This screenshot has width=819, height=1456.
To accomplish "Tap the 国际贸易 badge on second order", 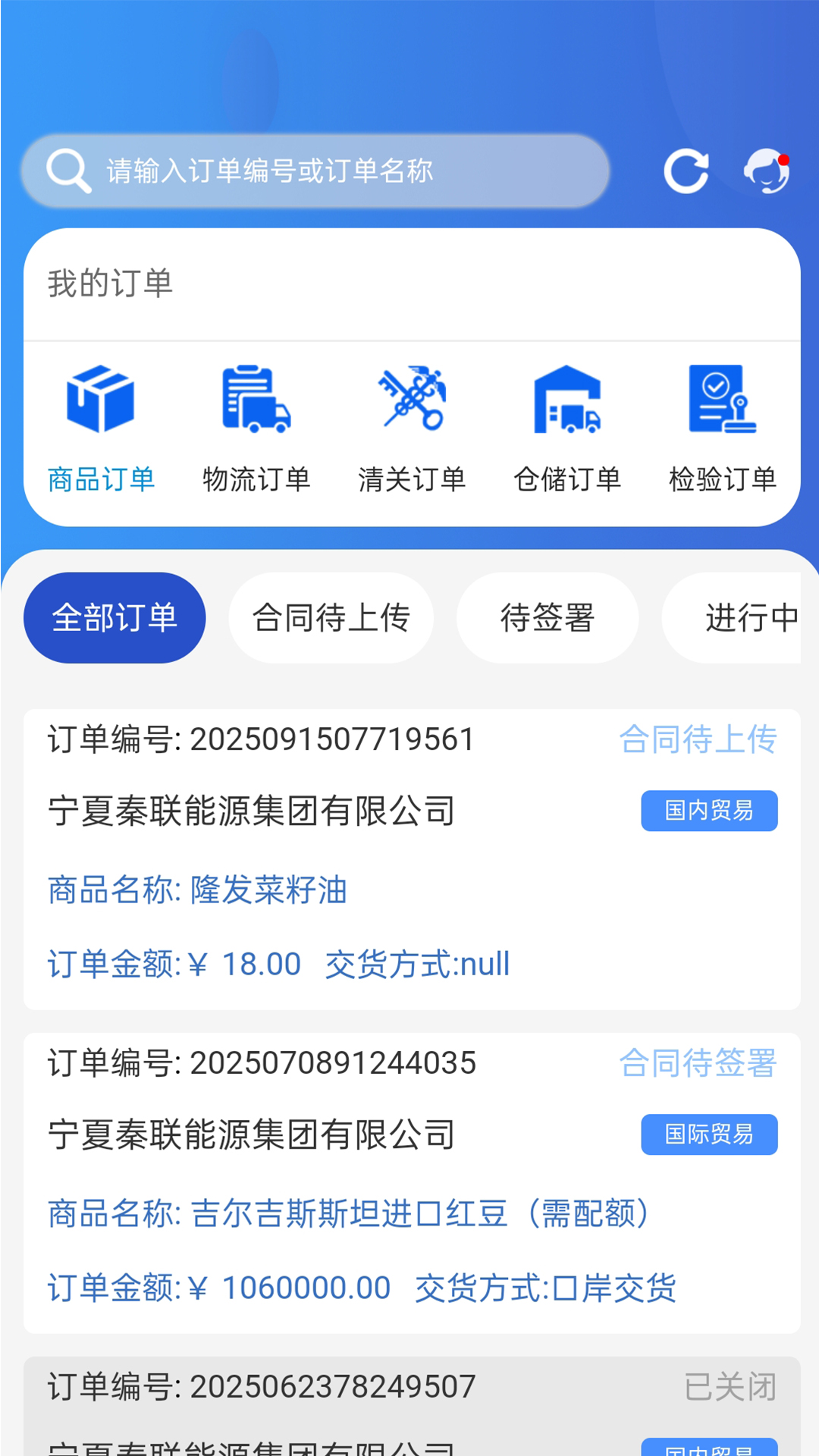I will tap(708, 1133).
